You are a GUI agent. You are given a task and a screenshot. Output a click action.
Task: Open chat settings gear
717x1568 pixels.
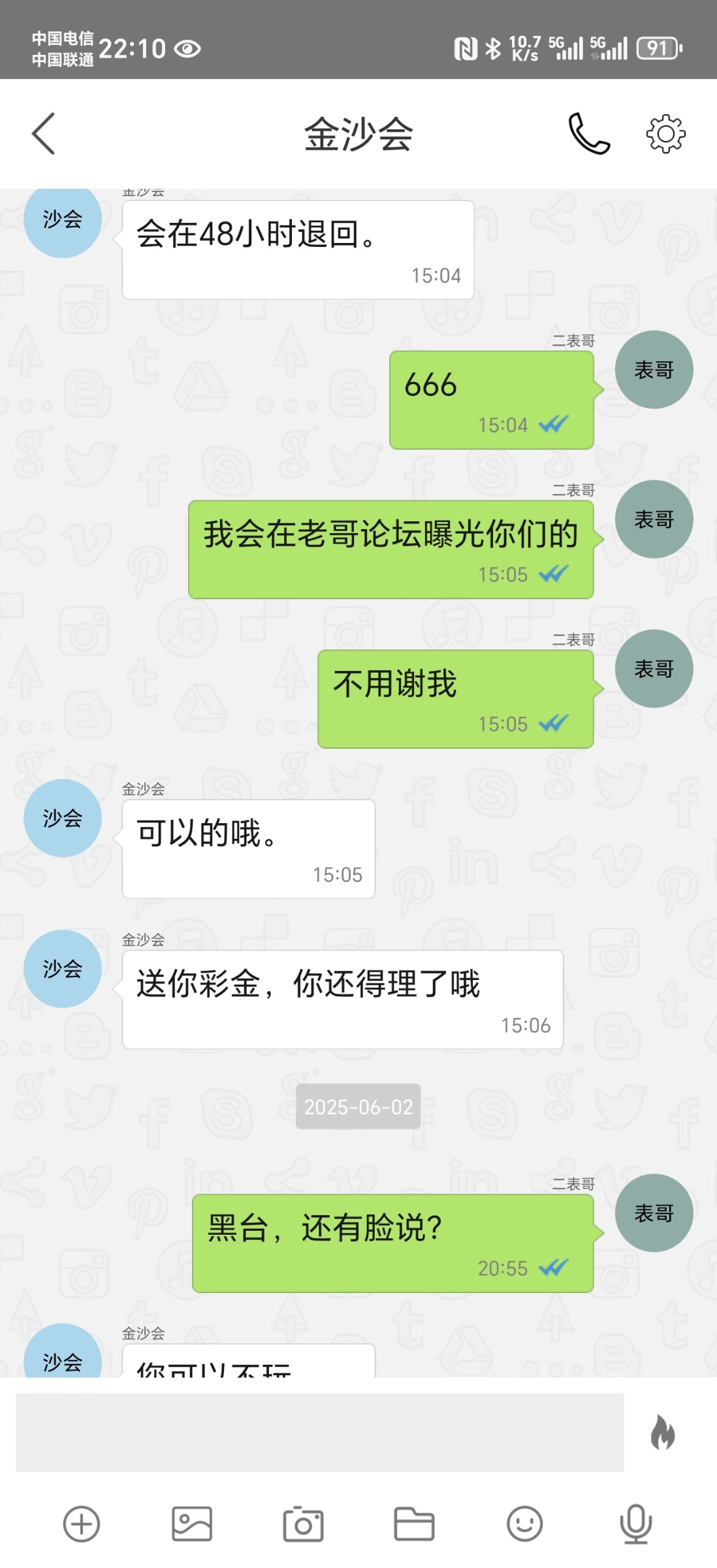click(665, 134)
